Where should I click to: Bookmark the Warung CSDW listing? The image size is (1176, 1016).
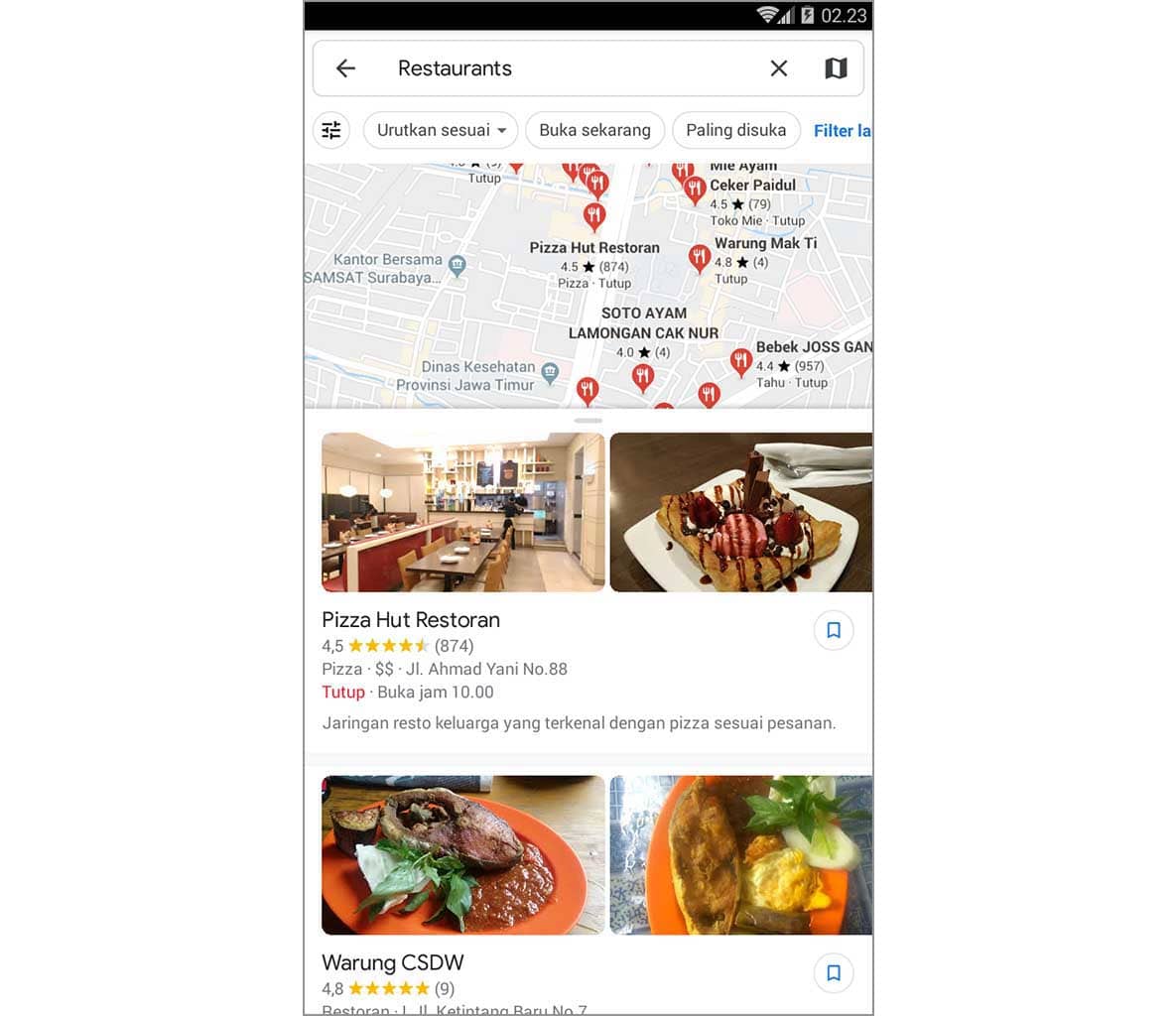click(834, 973)
